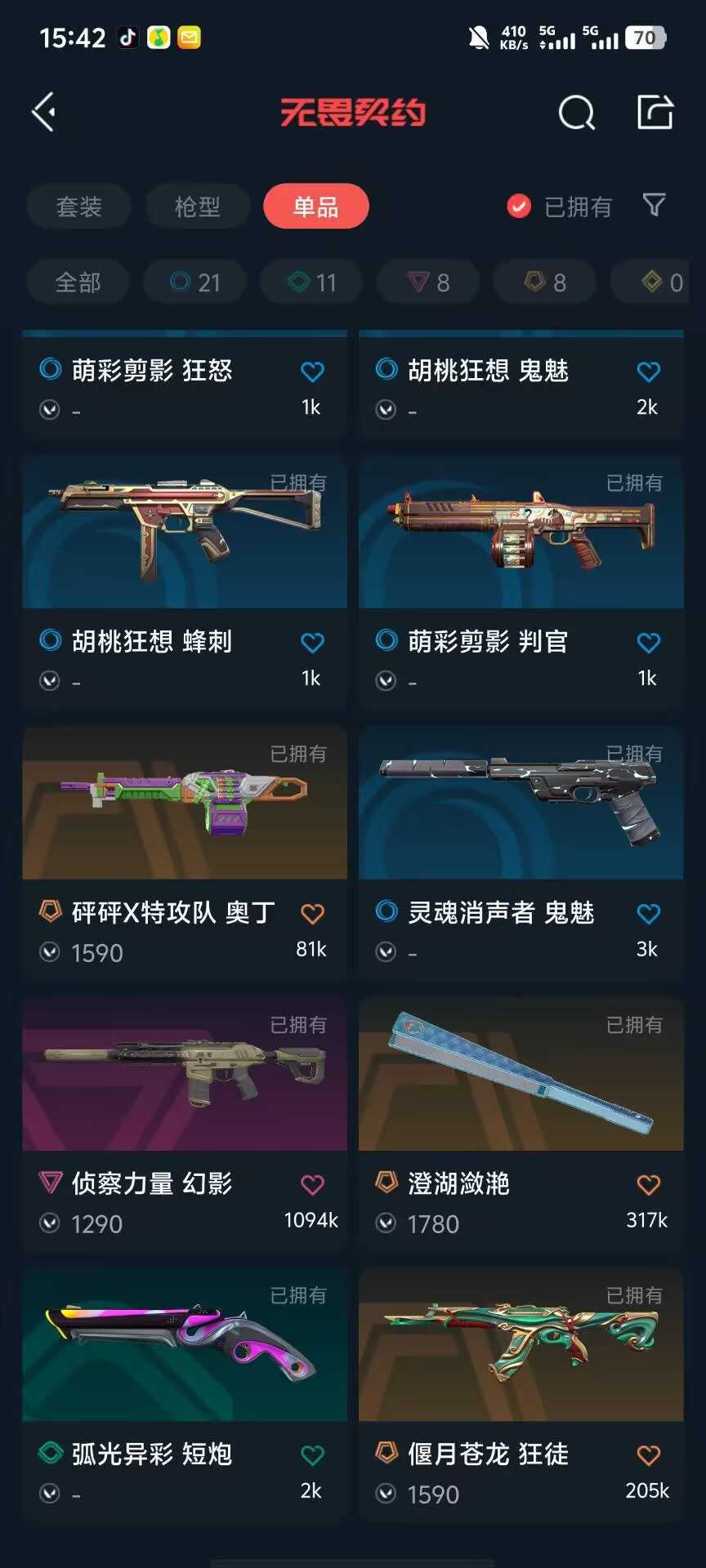The height and width of the screenshot is (1568, 706).
Task: Open the 澄湖潋滟 melee skin card
Action: pos(521,1122)
